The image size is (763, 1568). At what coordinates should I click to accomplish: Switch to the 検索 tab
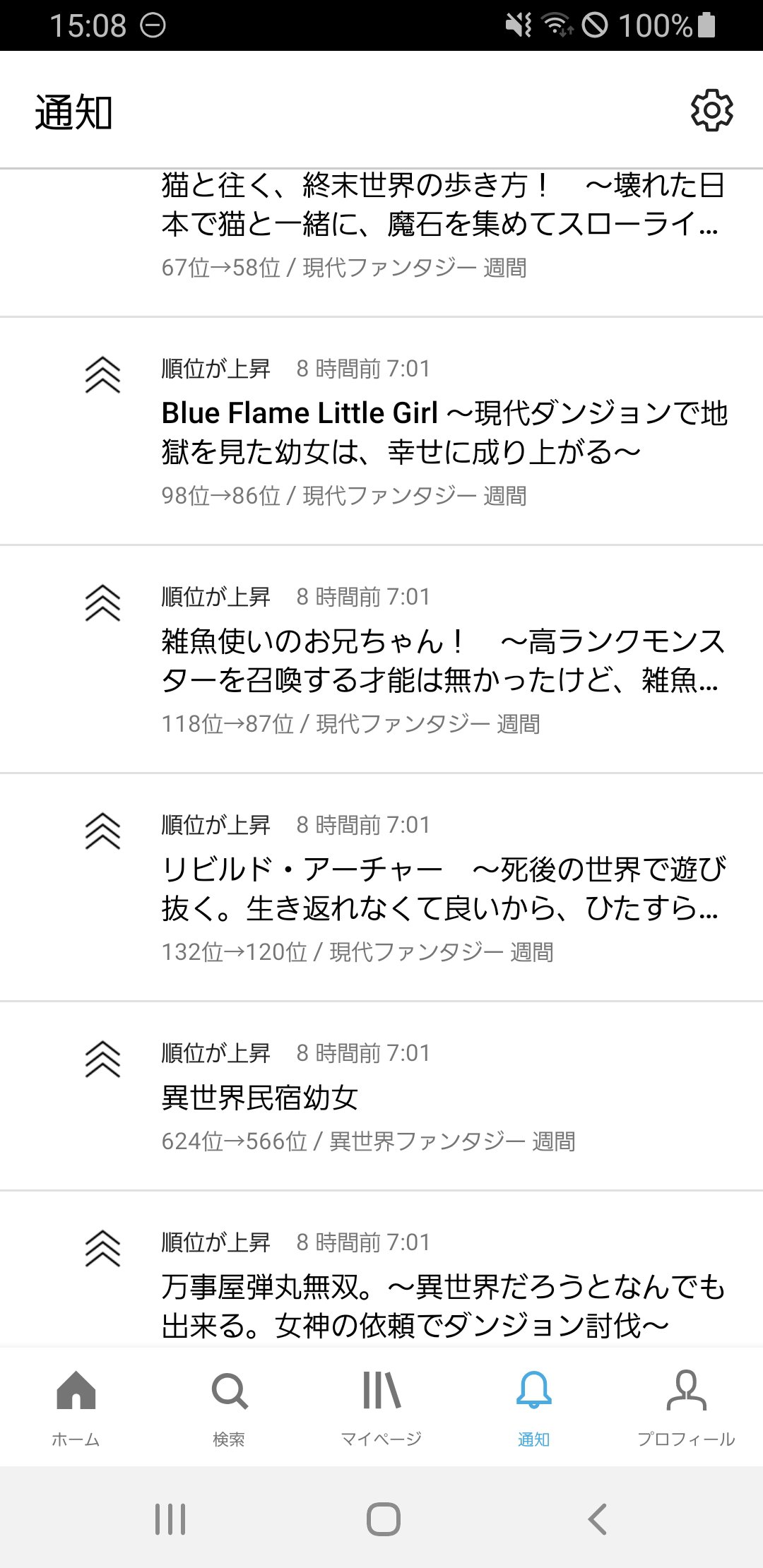[x=229, y=1407]
